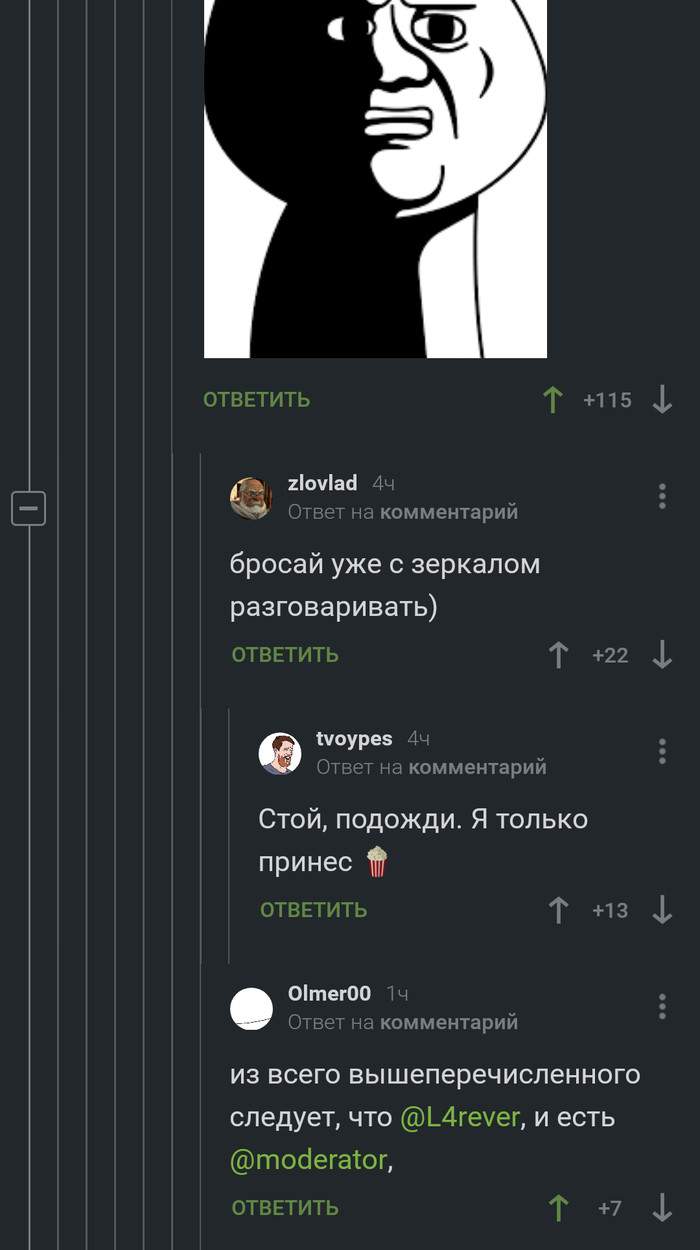Upvote zlovlad's comment
This screenshot has height=1250, width=700.
coord(559,655)
